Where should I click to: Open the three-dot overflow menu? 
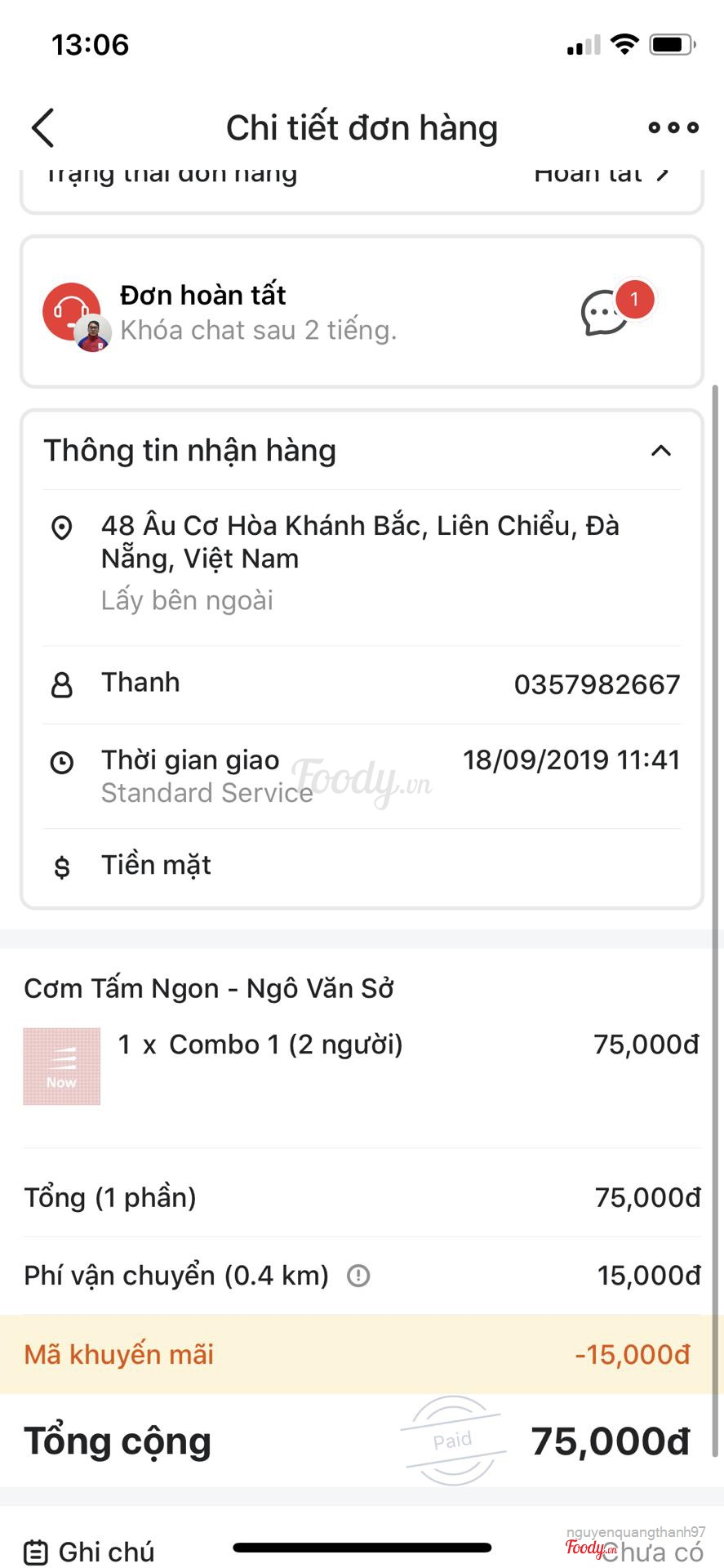673,127
